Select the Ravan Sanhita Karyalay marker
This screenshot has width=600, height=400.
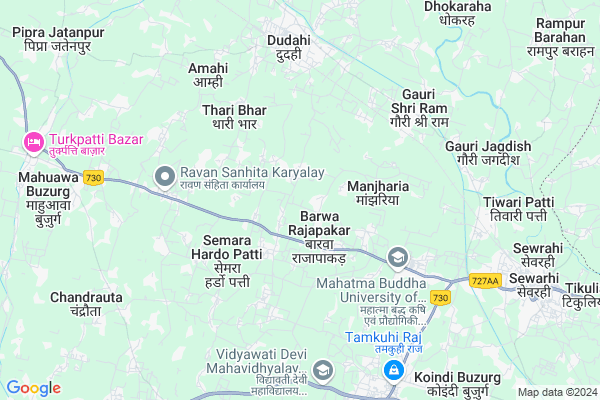click(x=164, y=178)
